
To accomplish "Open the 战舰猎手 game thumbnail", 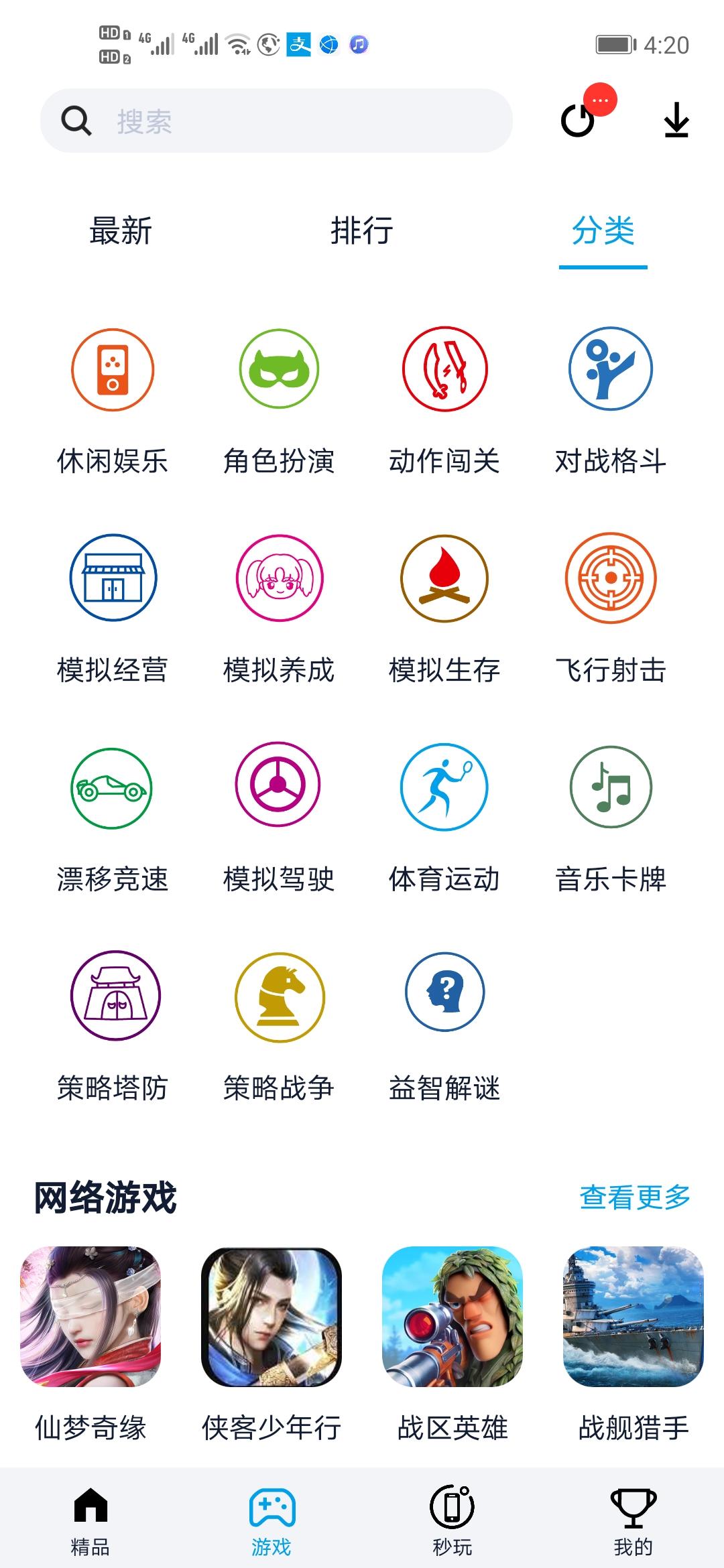I will pos(633,1323).
